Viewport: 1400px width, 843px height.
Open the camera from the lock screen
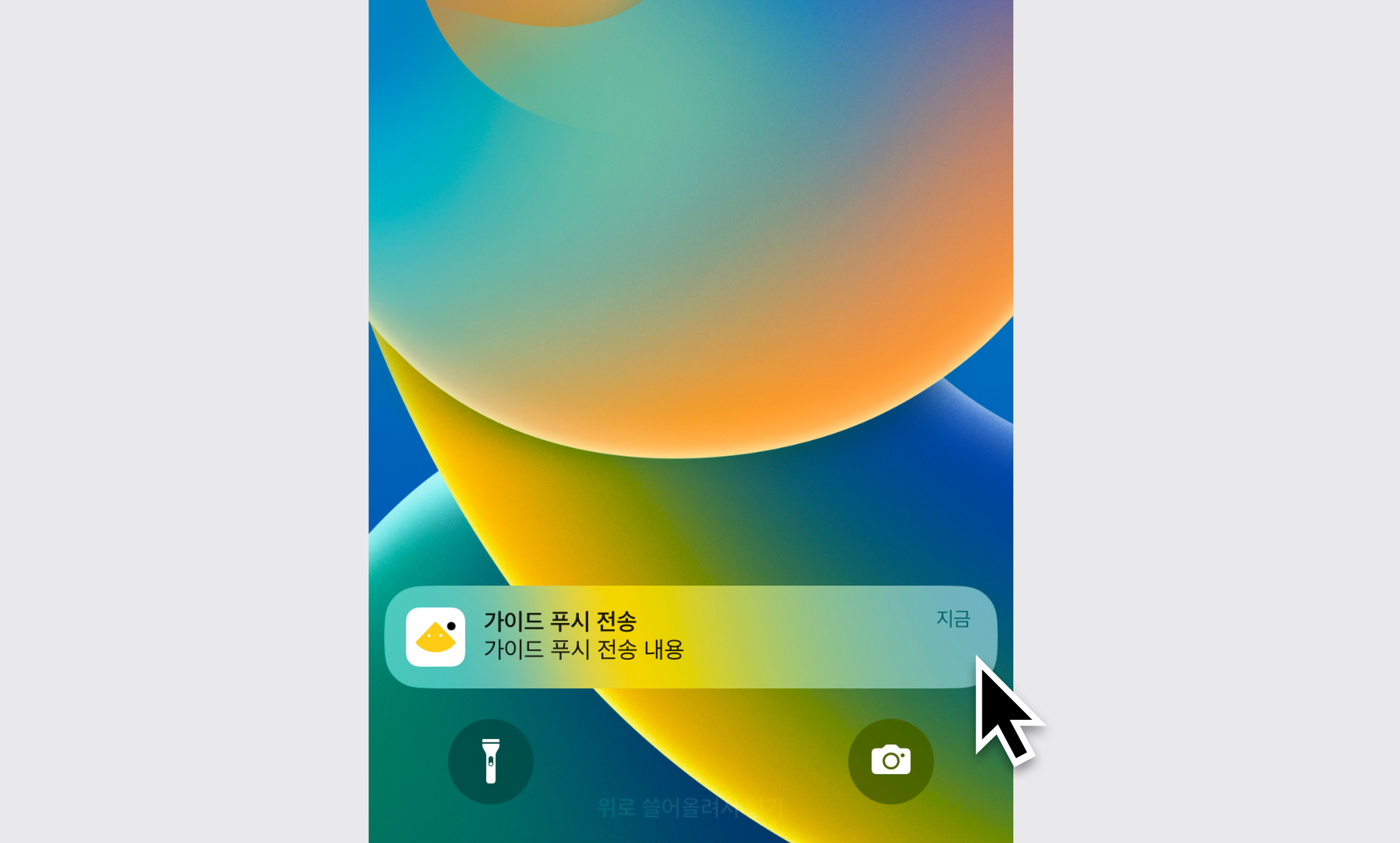point(890,761)
